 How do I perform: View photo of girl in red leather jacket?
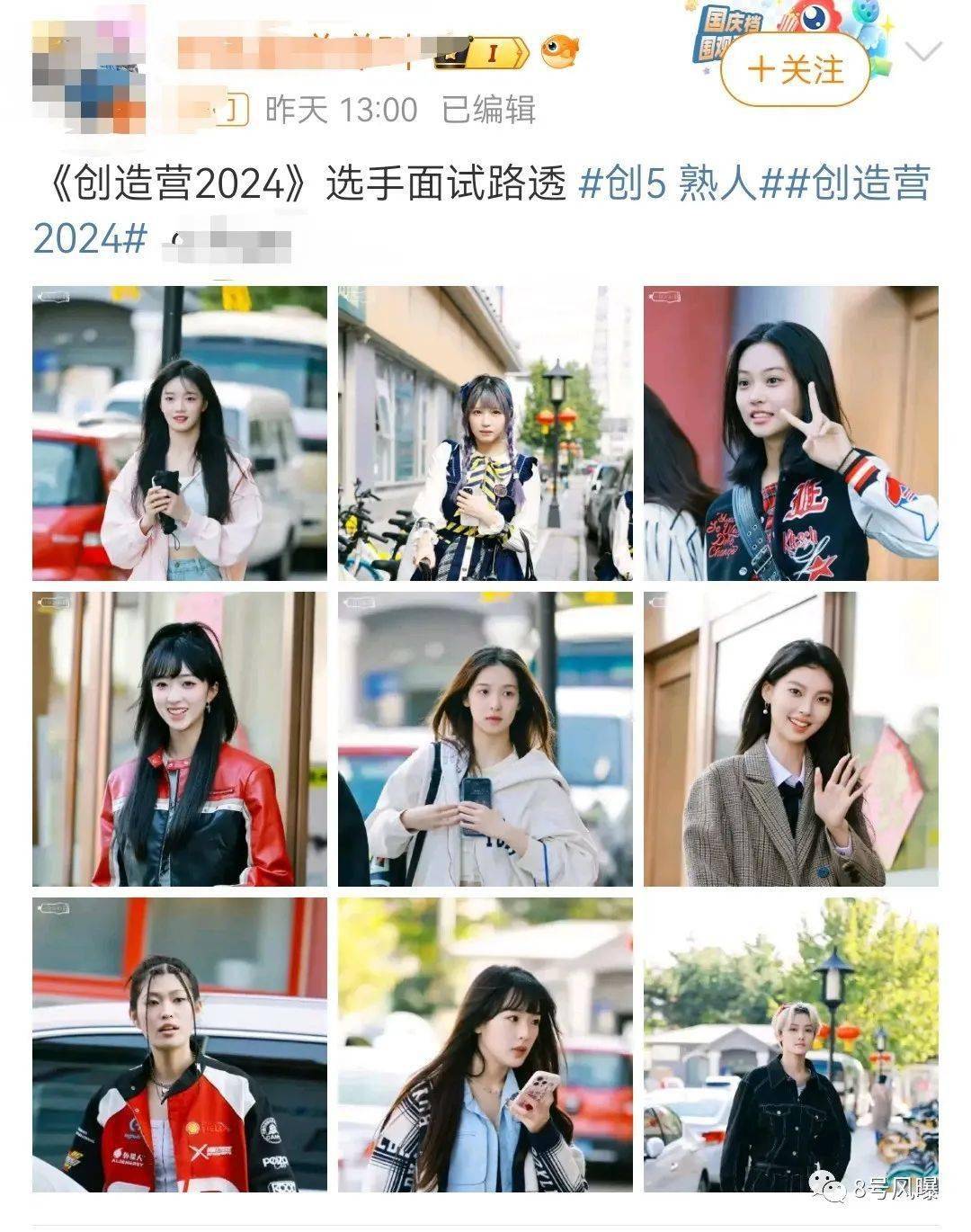(180, 739)
